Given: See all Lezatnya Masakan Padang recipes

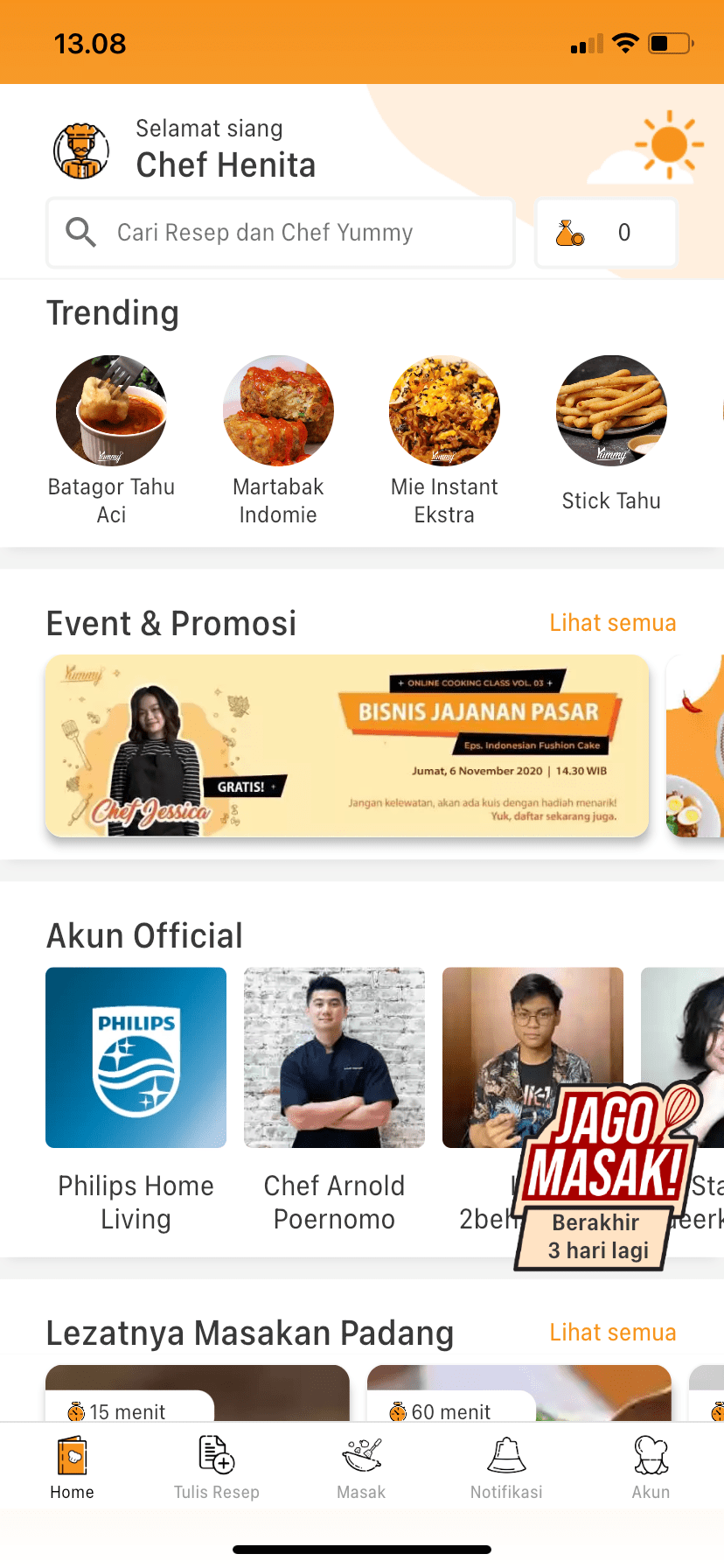Looking at the screenshot, I should 612,1333.
